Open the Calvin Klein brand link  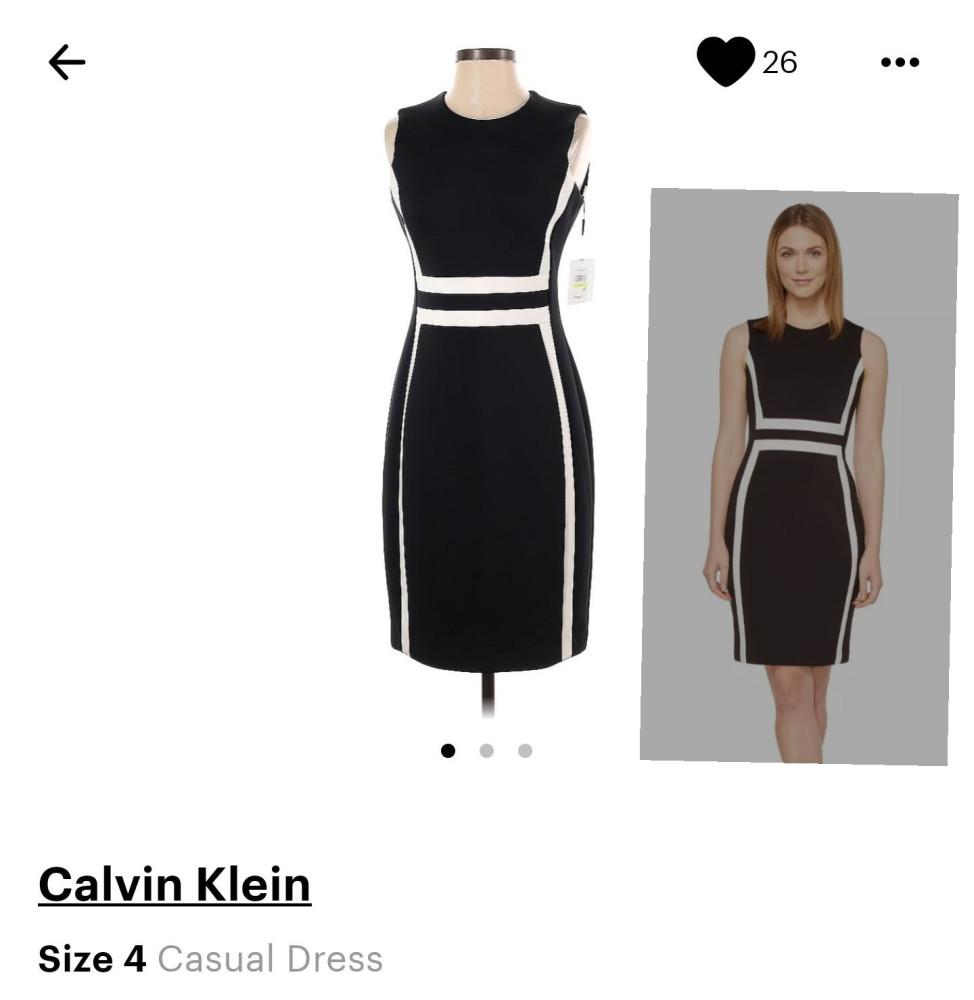(174, 885)
